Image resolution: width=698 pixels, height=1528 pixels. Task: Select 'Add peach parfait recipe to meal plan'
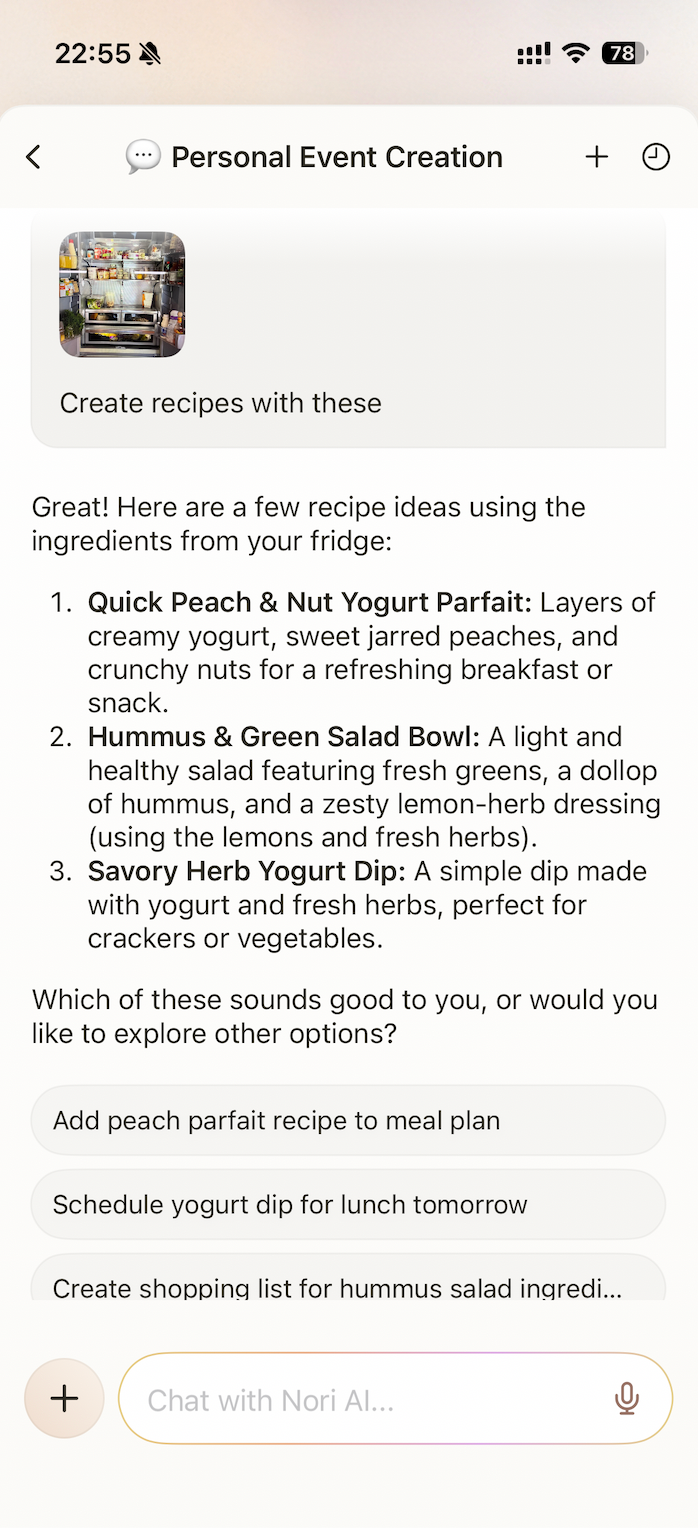(x=348, y=1120)
